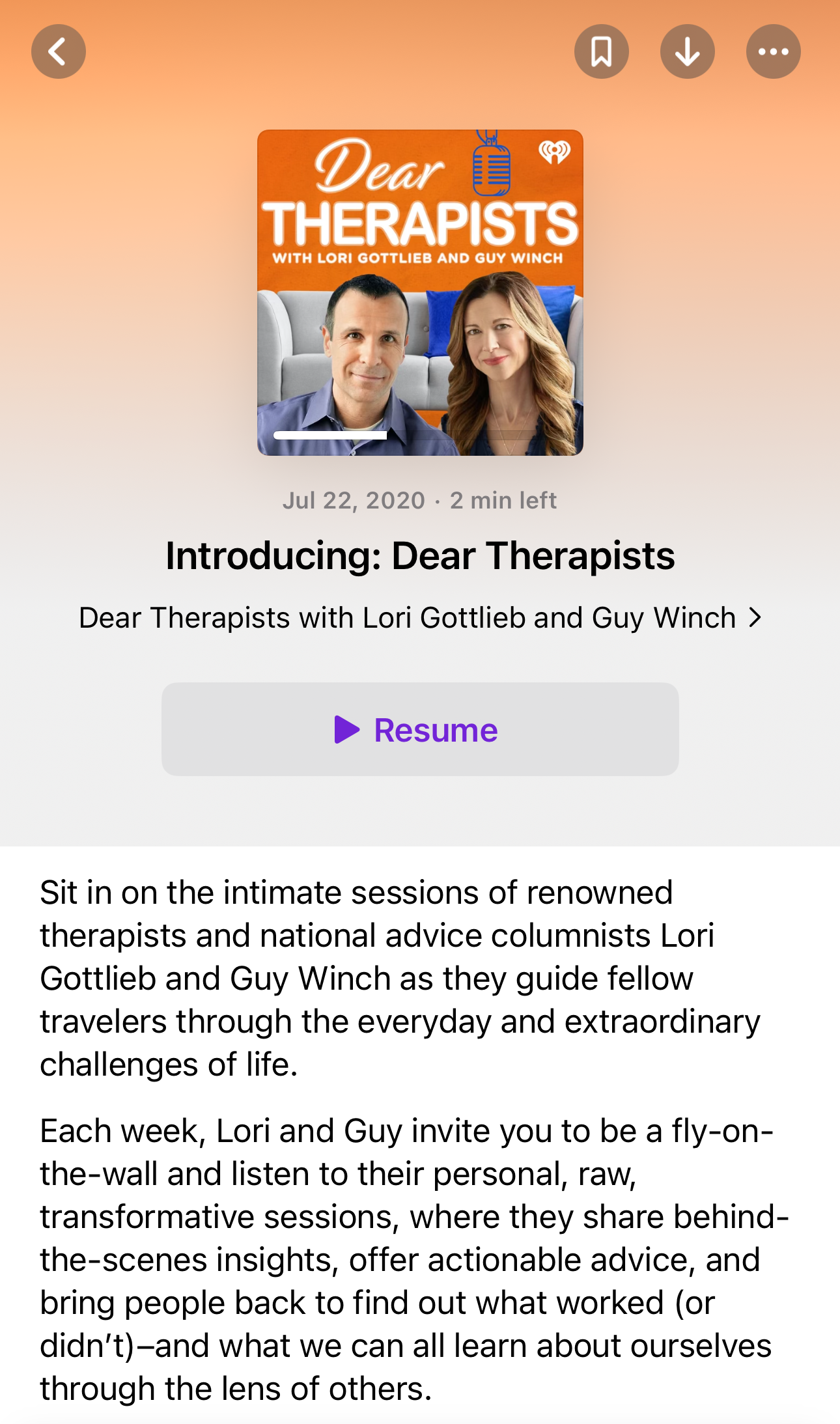Open Dear Therapists with Lori Gottlieb show page

[x=419, y=617]
